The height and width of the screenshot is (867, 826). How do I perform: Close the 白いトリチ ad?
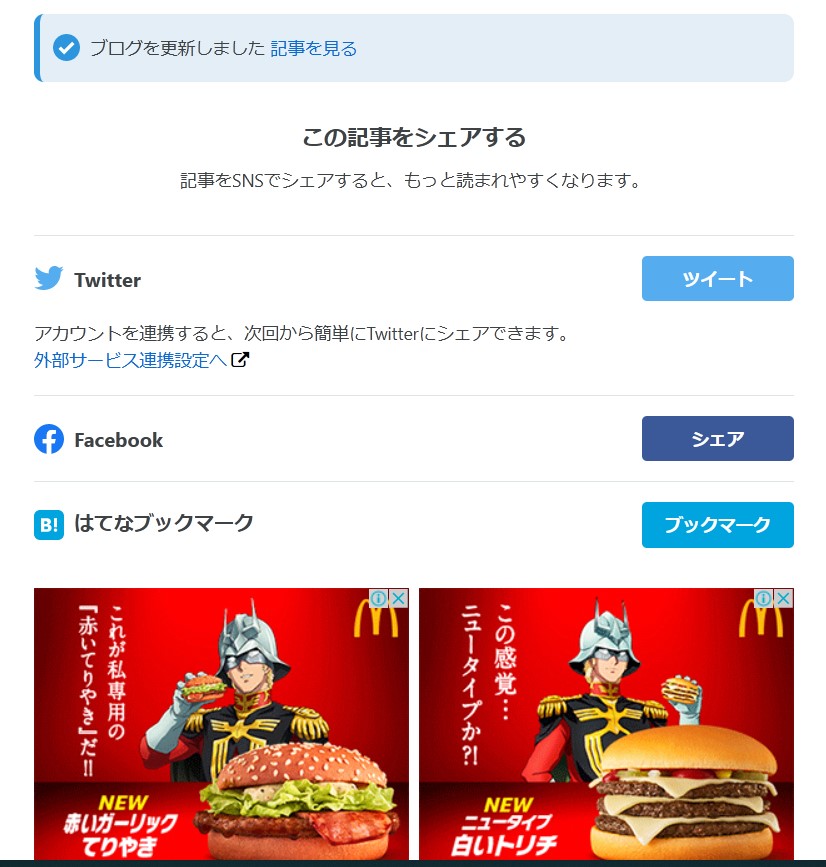[783, 598]
